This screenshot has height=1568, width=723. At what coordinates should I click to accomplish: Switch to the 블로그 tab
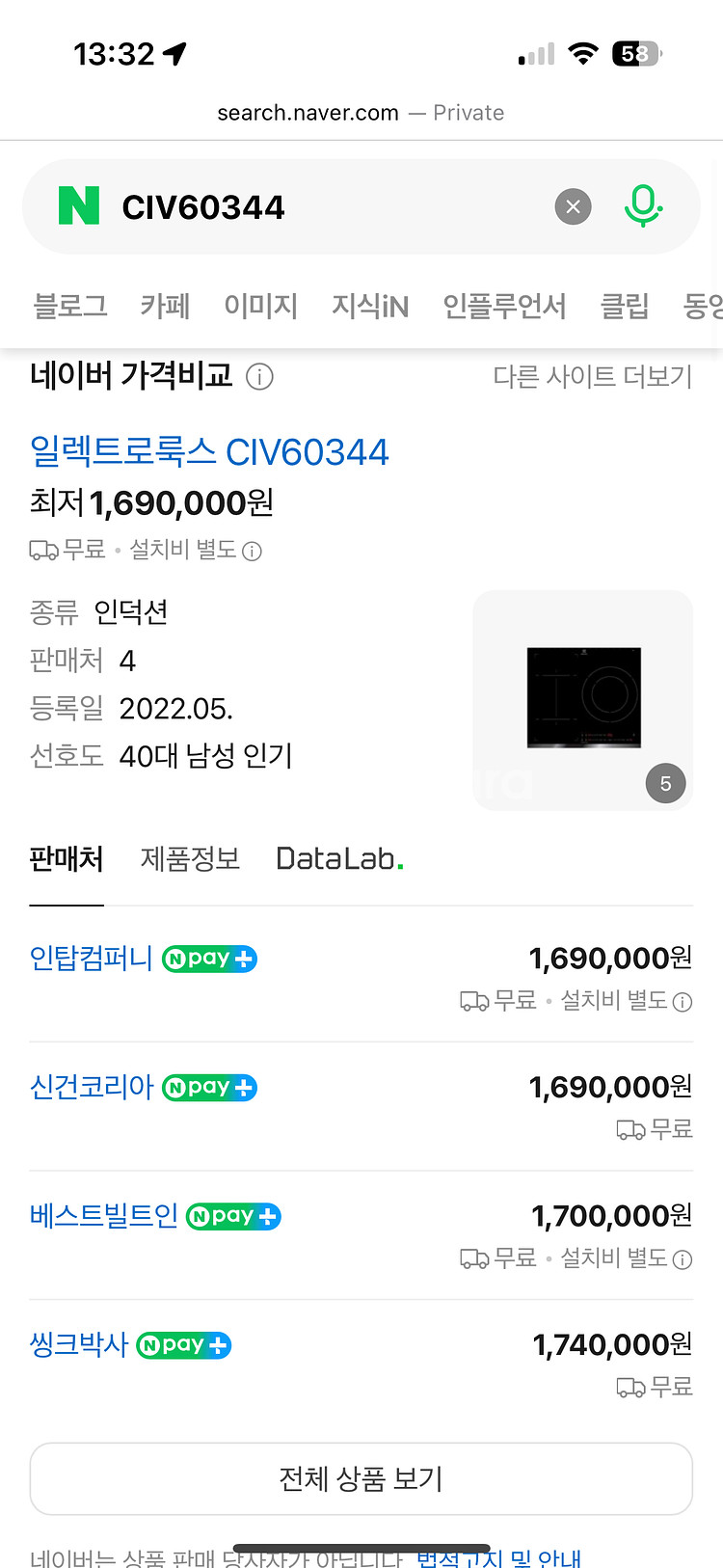(70, 307)
